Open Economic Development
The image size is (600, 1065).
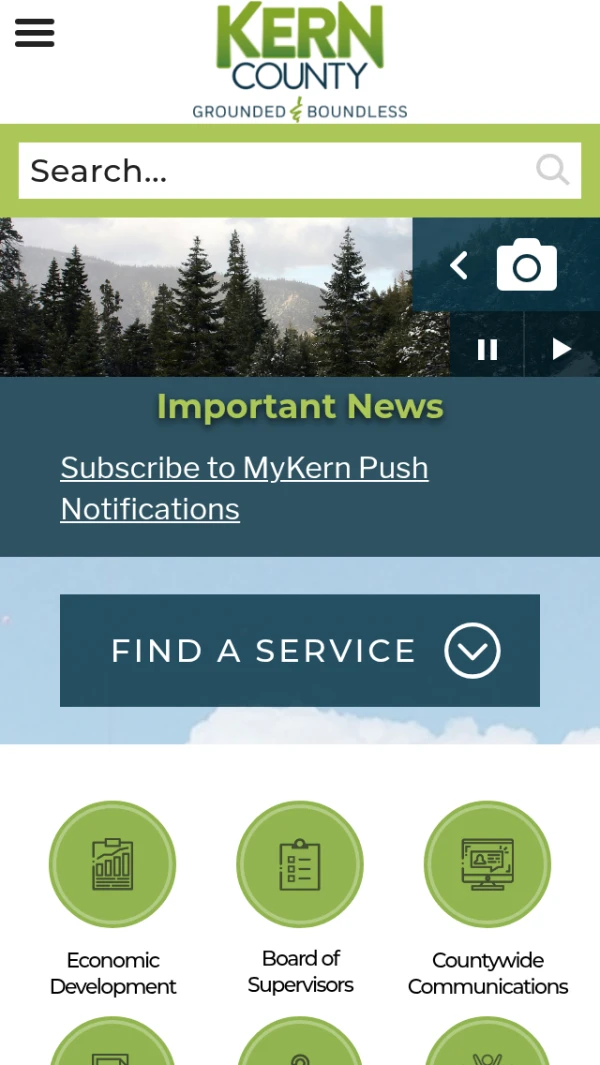click(x=113, y=865)
